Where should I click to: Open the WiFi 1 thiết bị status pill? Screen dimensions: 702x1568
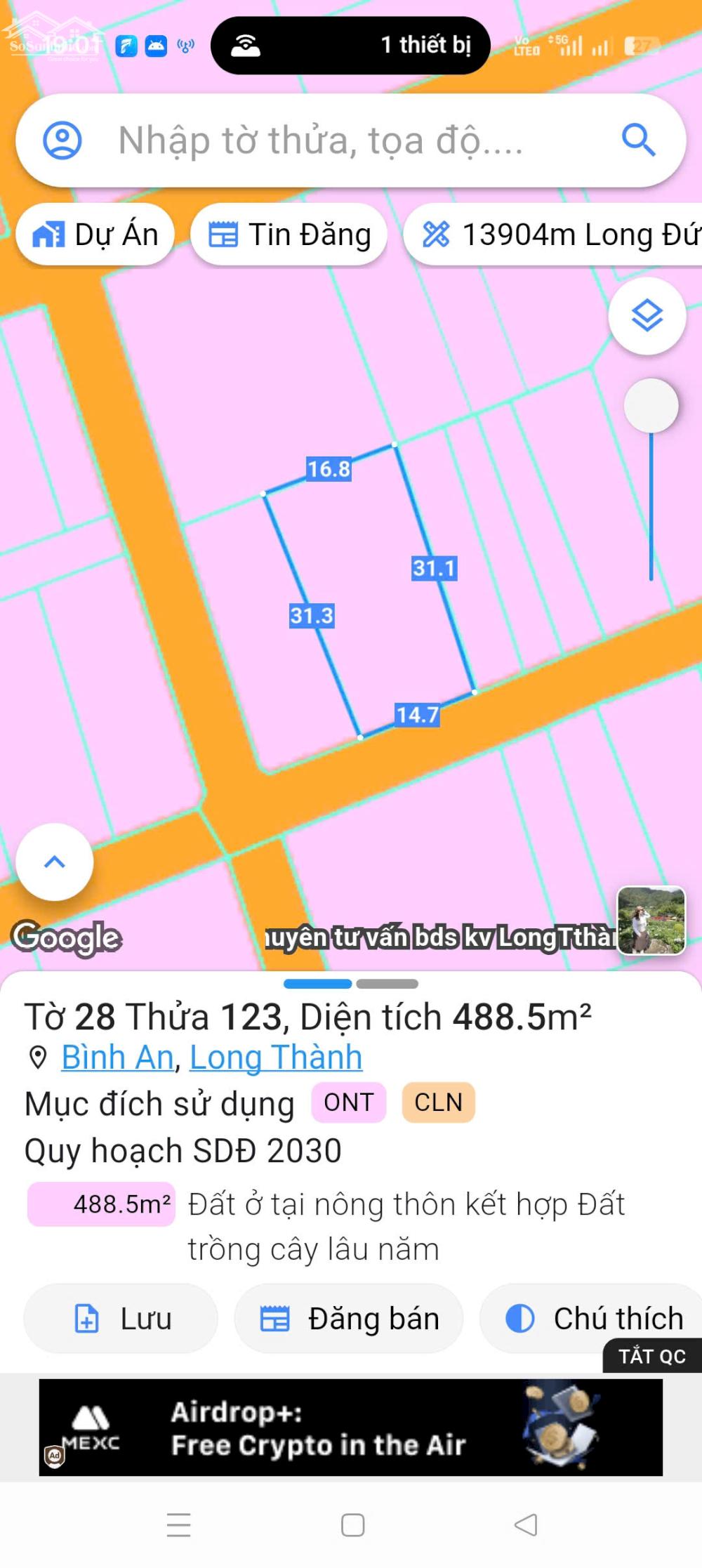click(x=351, y=45)
